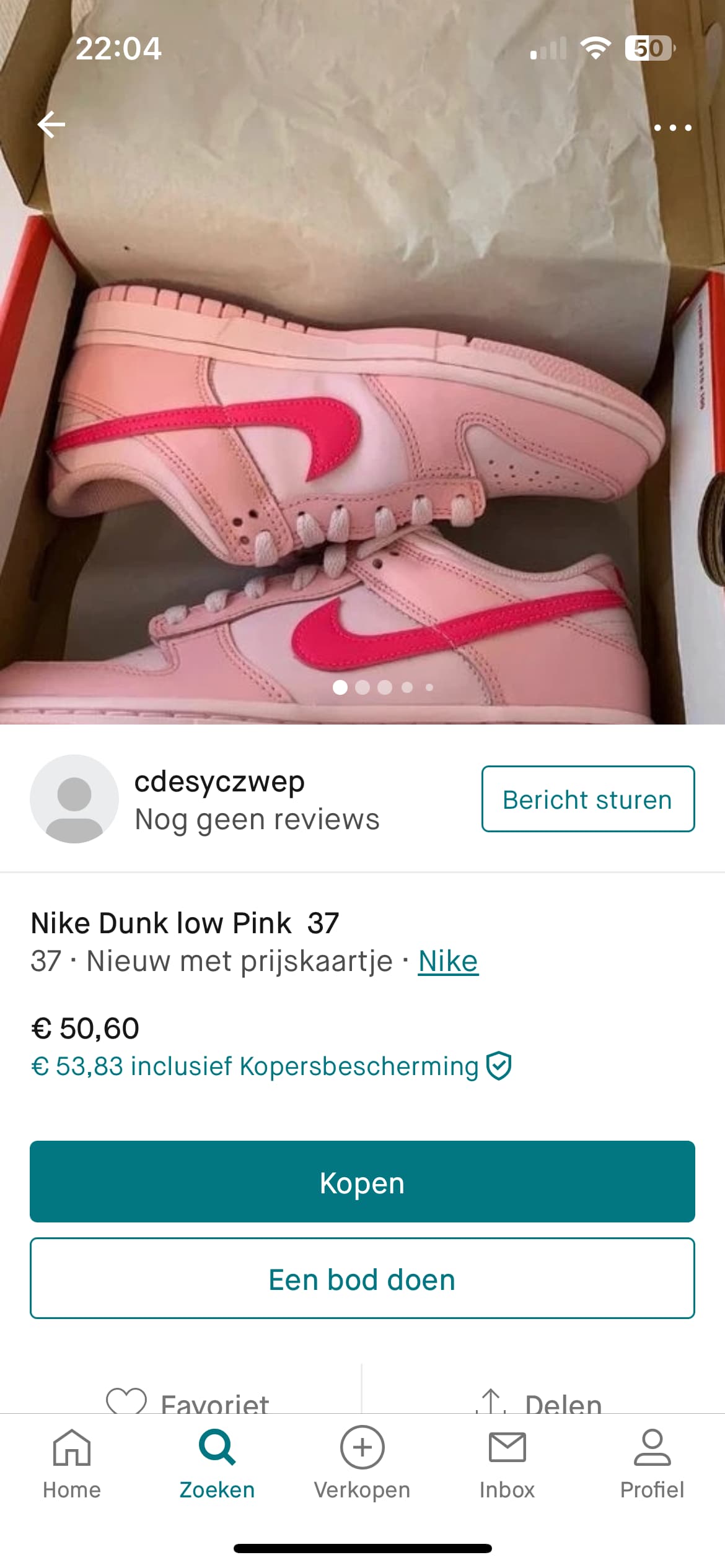The height and width of the screenshot is (1568, 725).
Task: Make an offer via Een bod doen
Action: coord(362,1278)
